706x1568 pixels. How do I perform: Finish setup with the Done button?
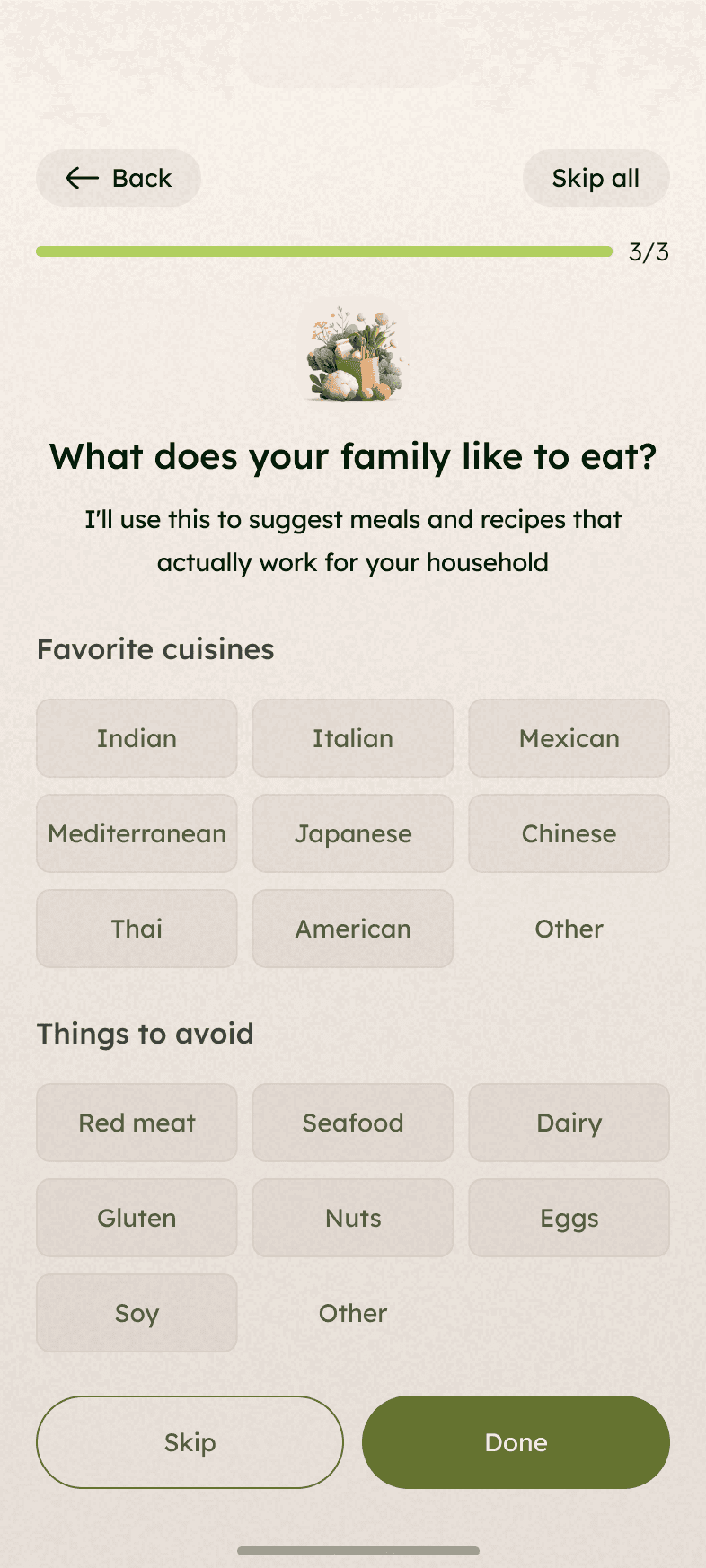(516, 1442)
